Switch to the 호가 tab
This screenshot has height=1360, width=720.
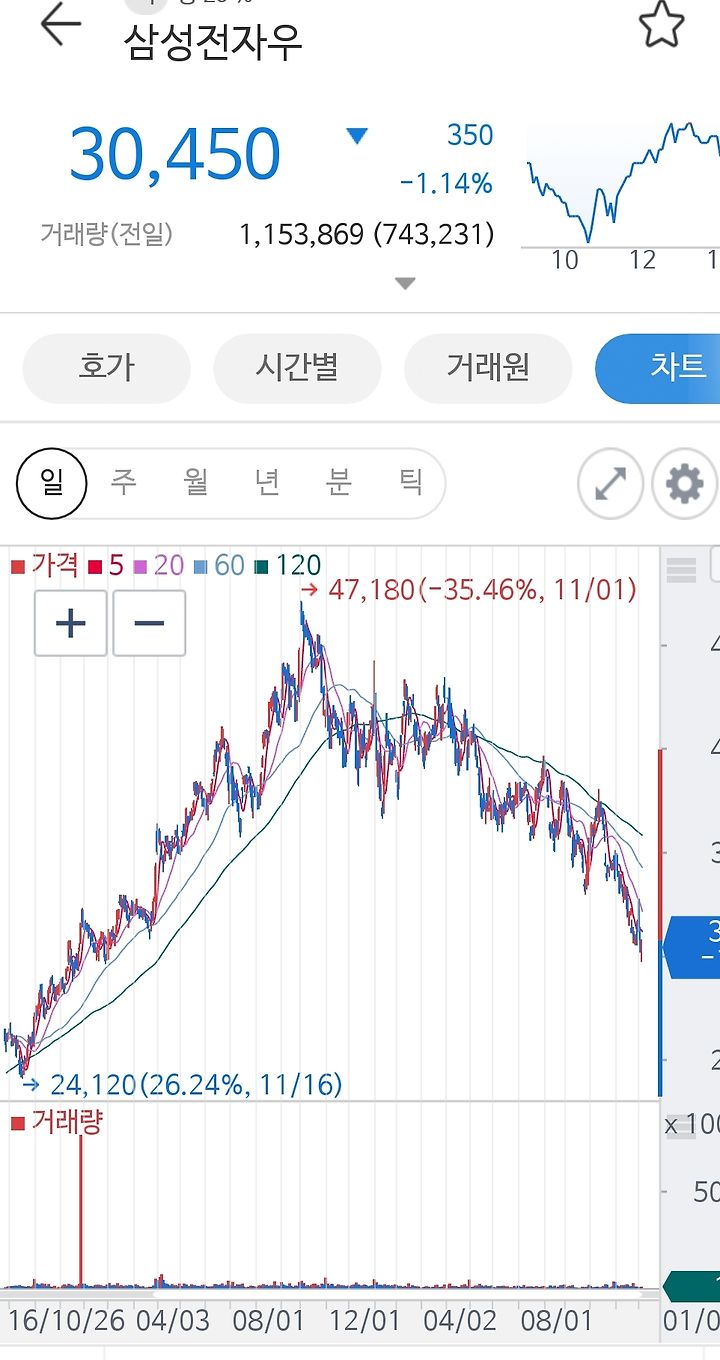pyautogui.click(x=106, y=368)
